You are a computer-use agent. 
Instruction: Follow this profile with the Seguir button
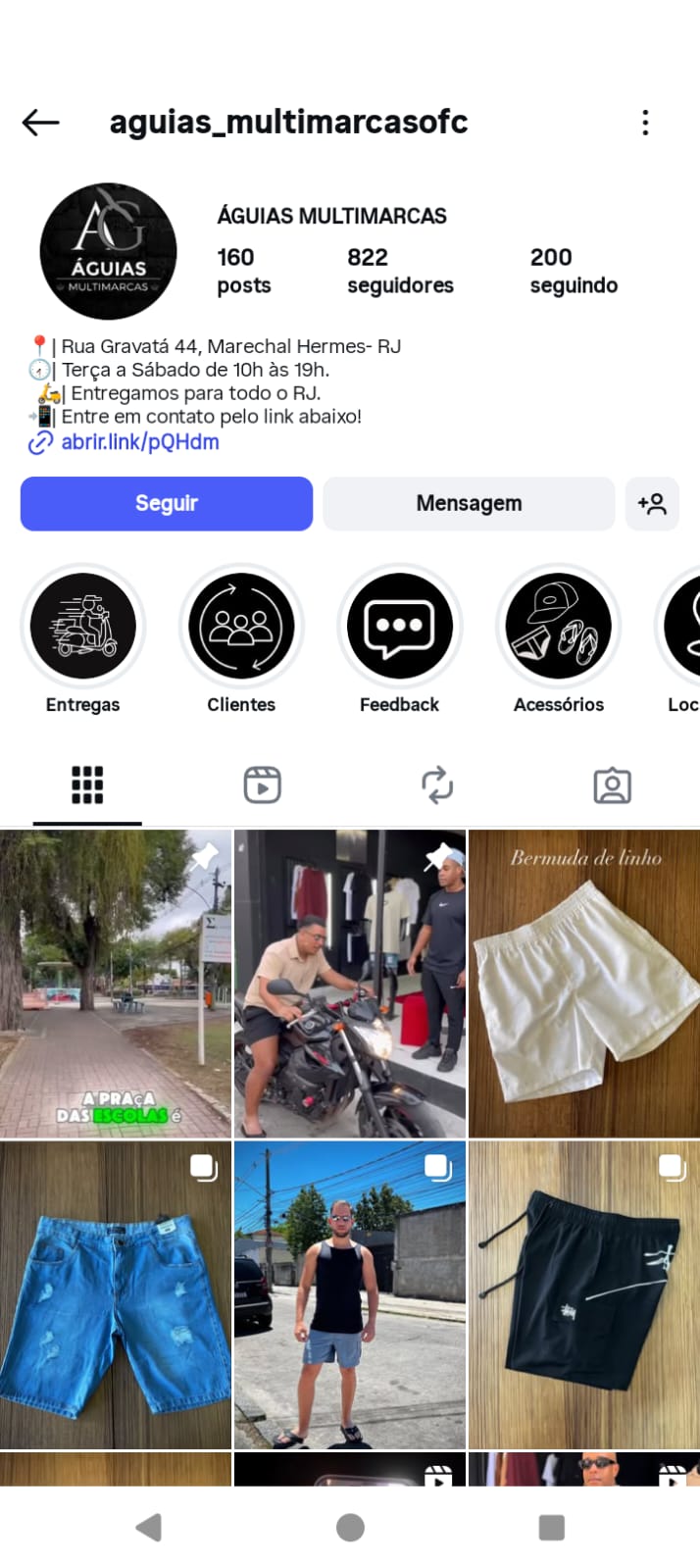[x=167, y=503]
